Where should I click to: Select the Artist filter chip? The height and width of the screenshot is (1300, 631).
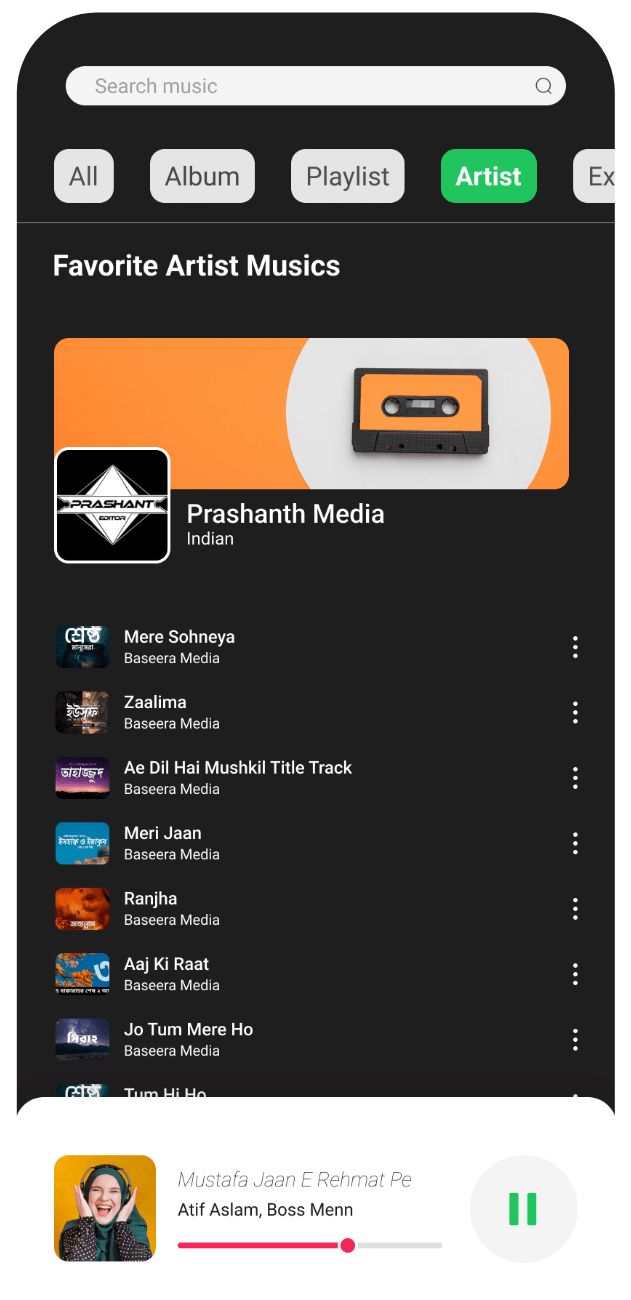488,177
